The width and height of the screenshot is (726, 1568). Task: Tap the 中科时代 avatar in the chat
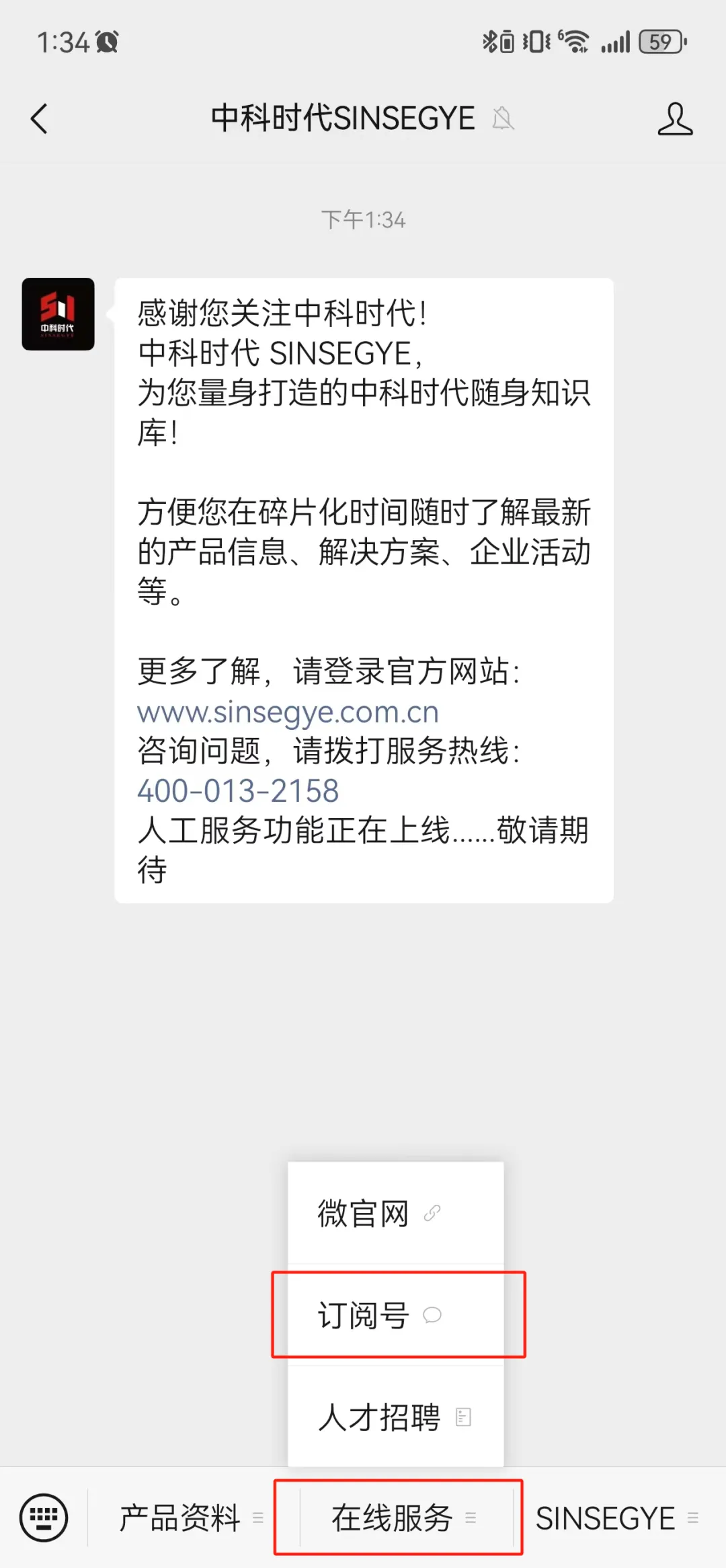click(58, 314)
